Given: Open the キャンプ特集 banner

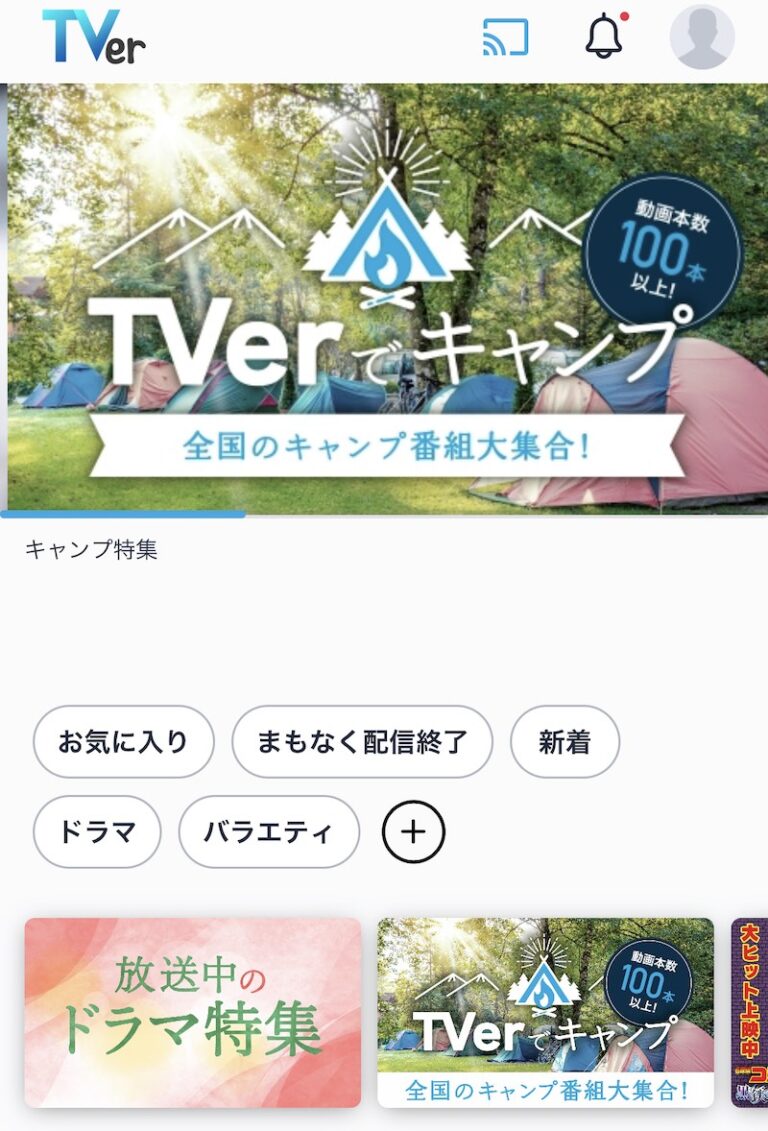Looking at the screenshot, I should click(384, 295).
